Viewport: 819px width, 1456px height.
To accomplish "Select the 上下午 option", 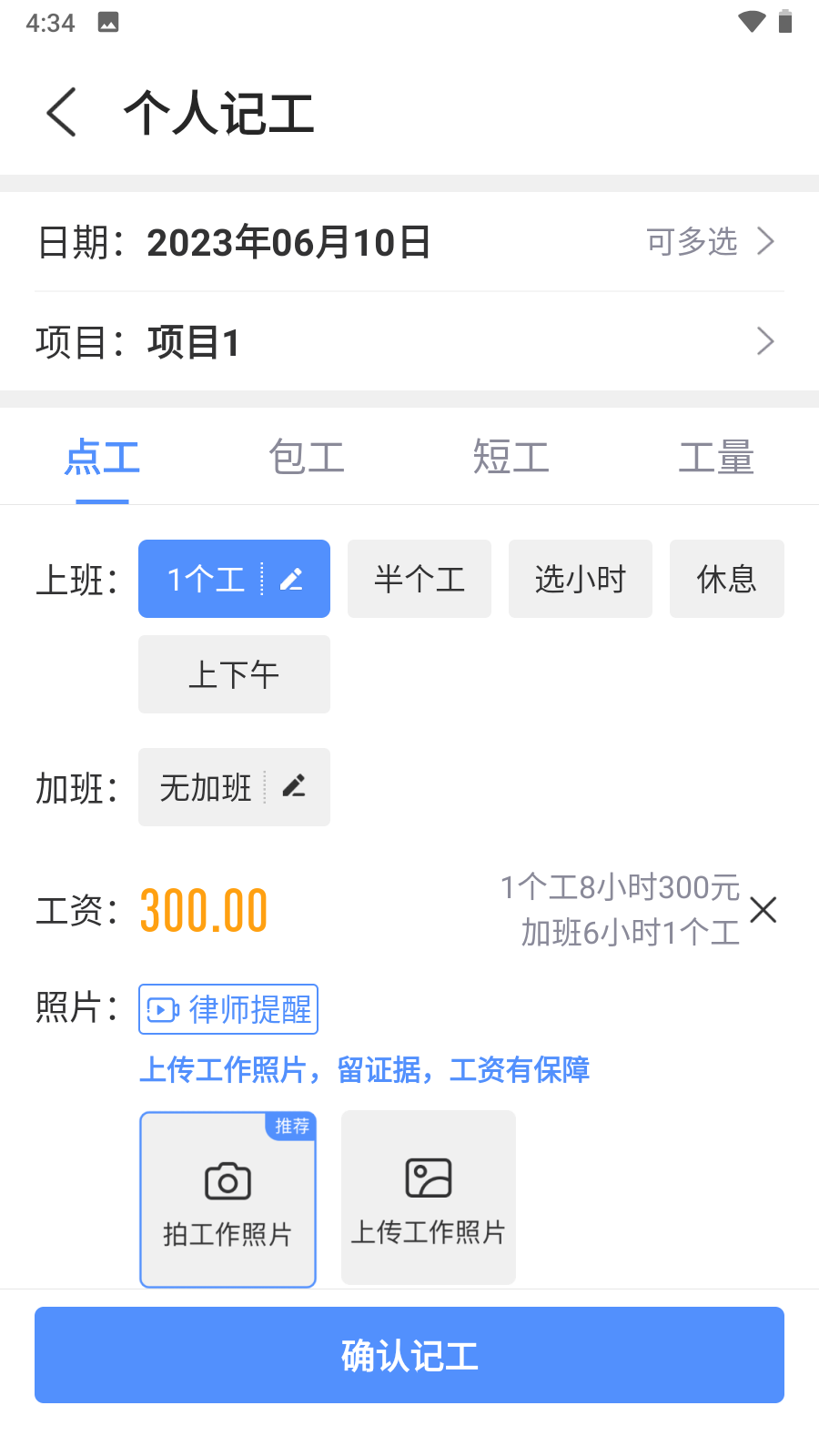I will (x=234, y=674).
